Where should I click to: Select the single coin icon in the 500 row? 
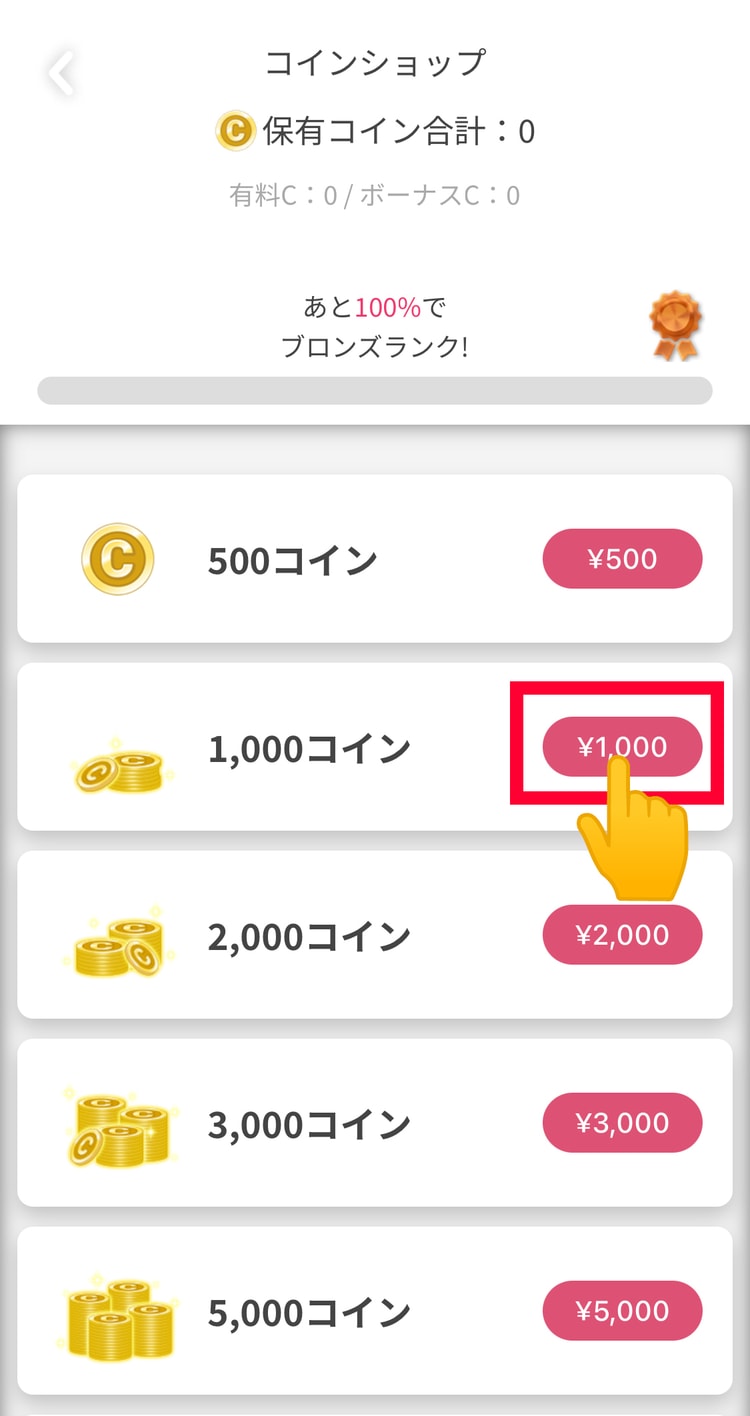pos(117,559)
